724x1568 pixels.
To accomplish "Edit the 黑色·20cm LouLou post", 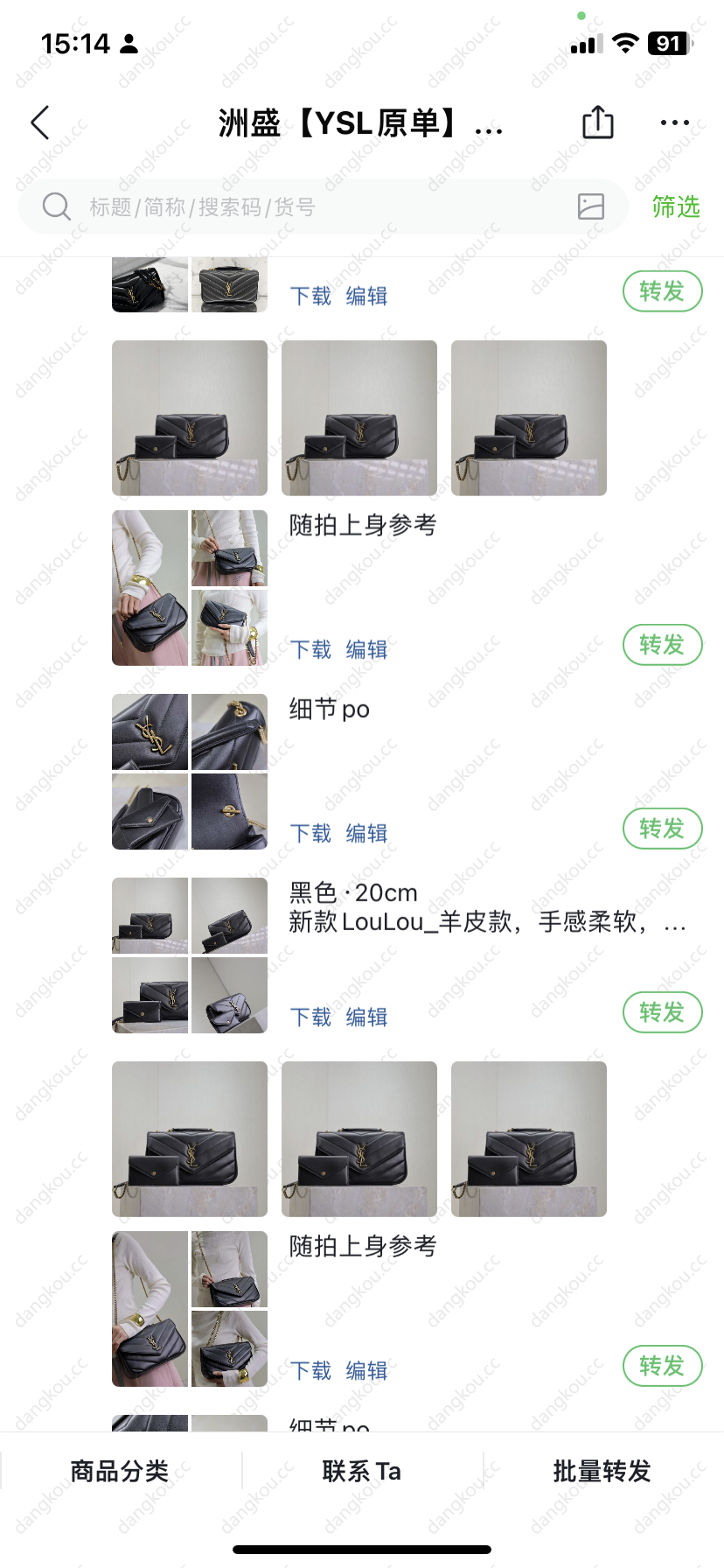I will point(366,1017).
